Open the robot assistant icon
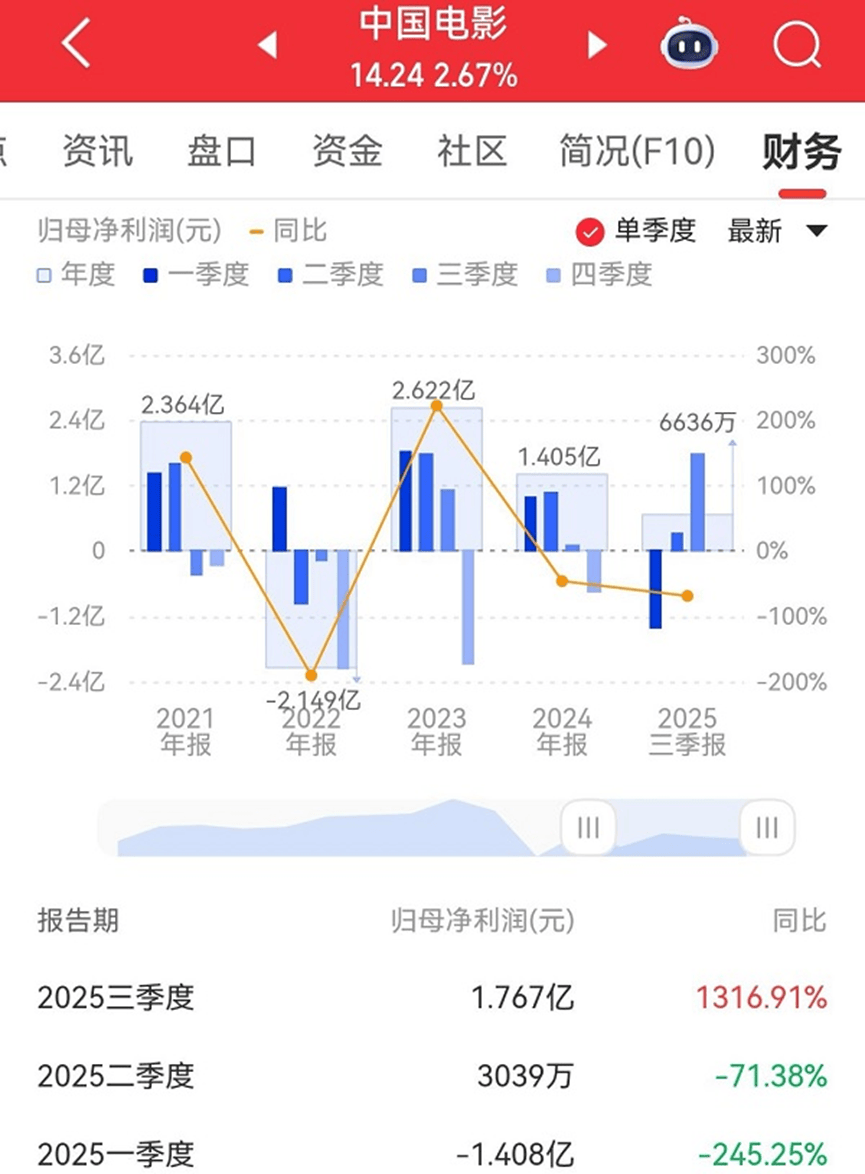865x1174 pixels. [x=689, y=45]
